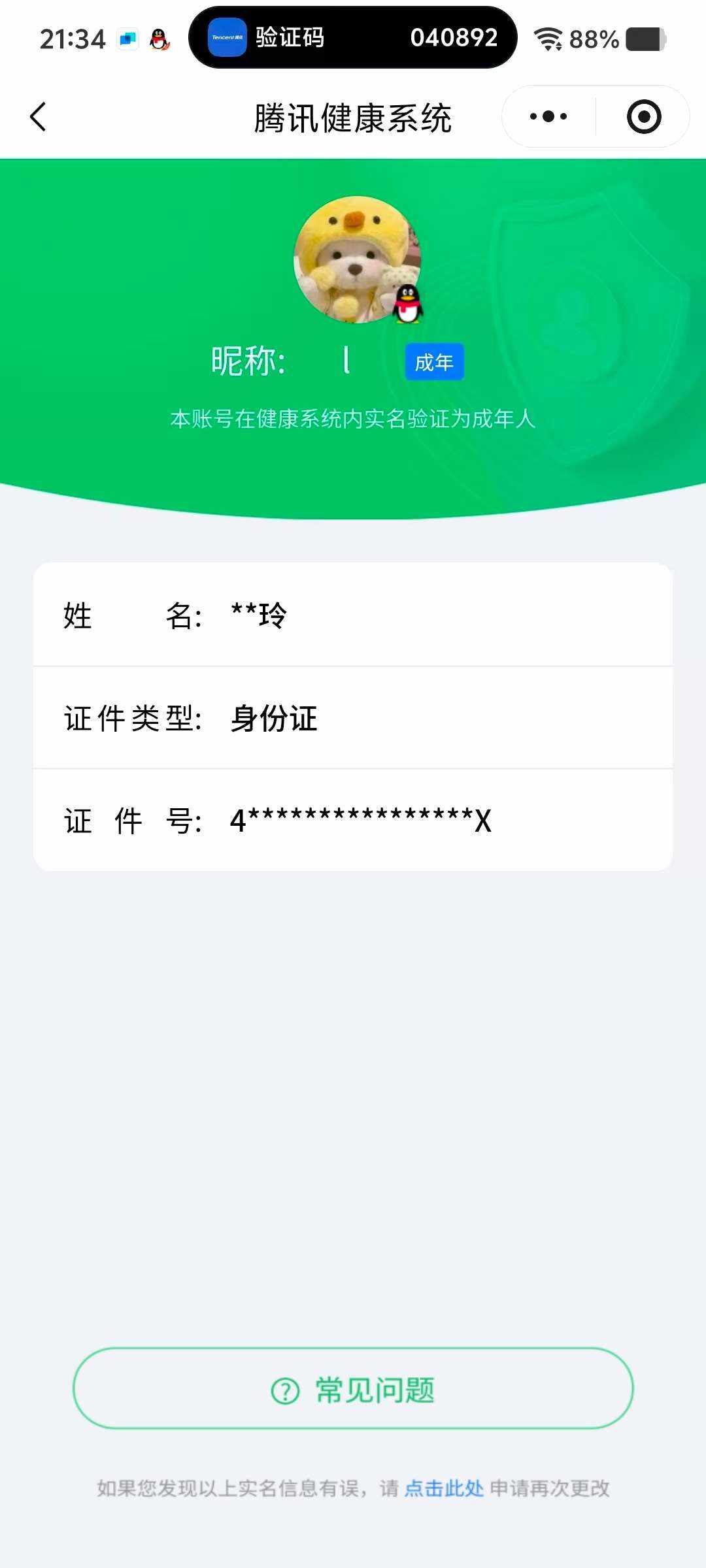Tap the 88% battery level display
Viewport: 706px width, 1568px height.
pos(592,39)
